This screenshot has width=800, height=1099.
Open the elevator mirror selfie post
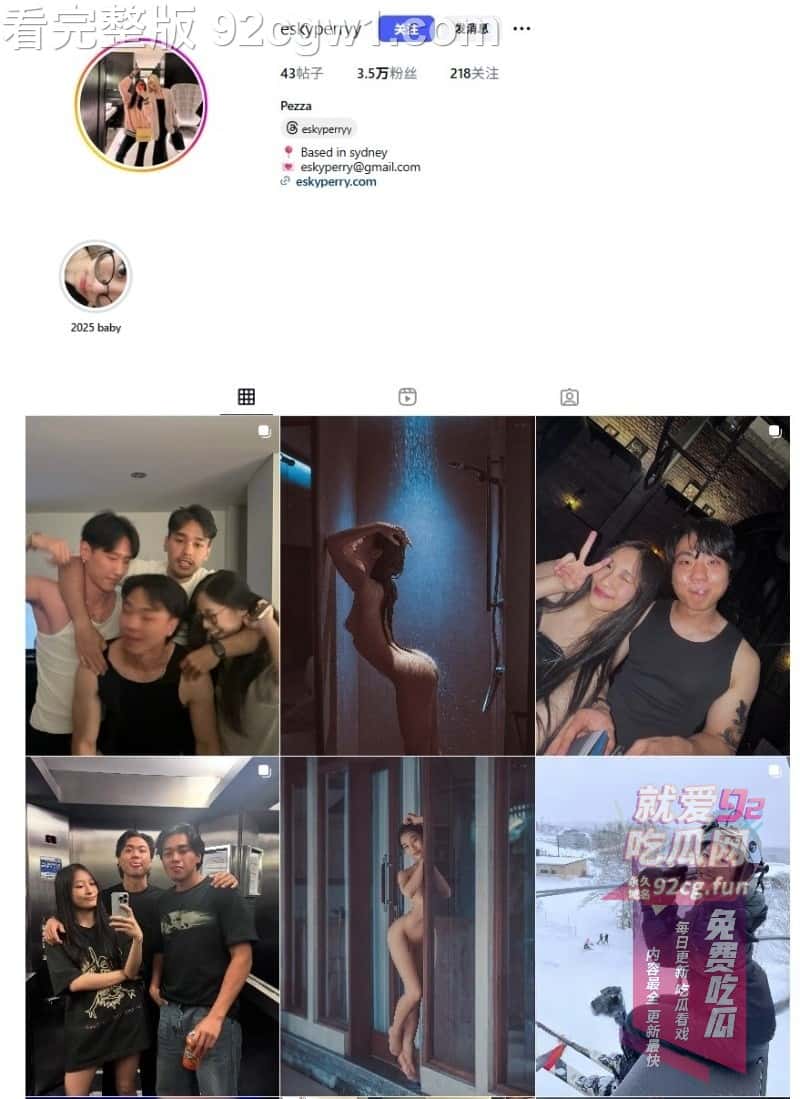[x=152, y=925]
